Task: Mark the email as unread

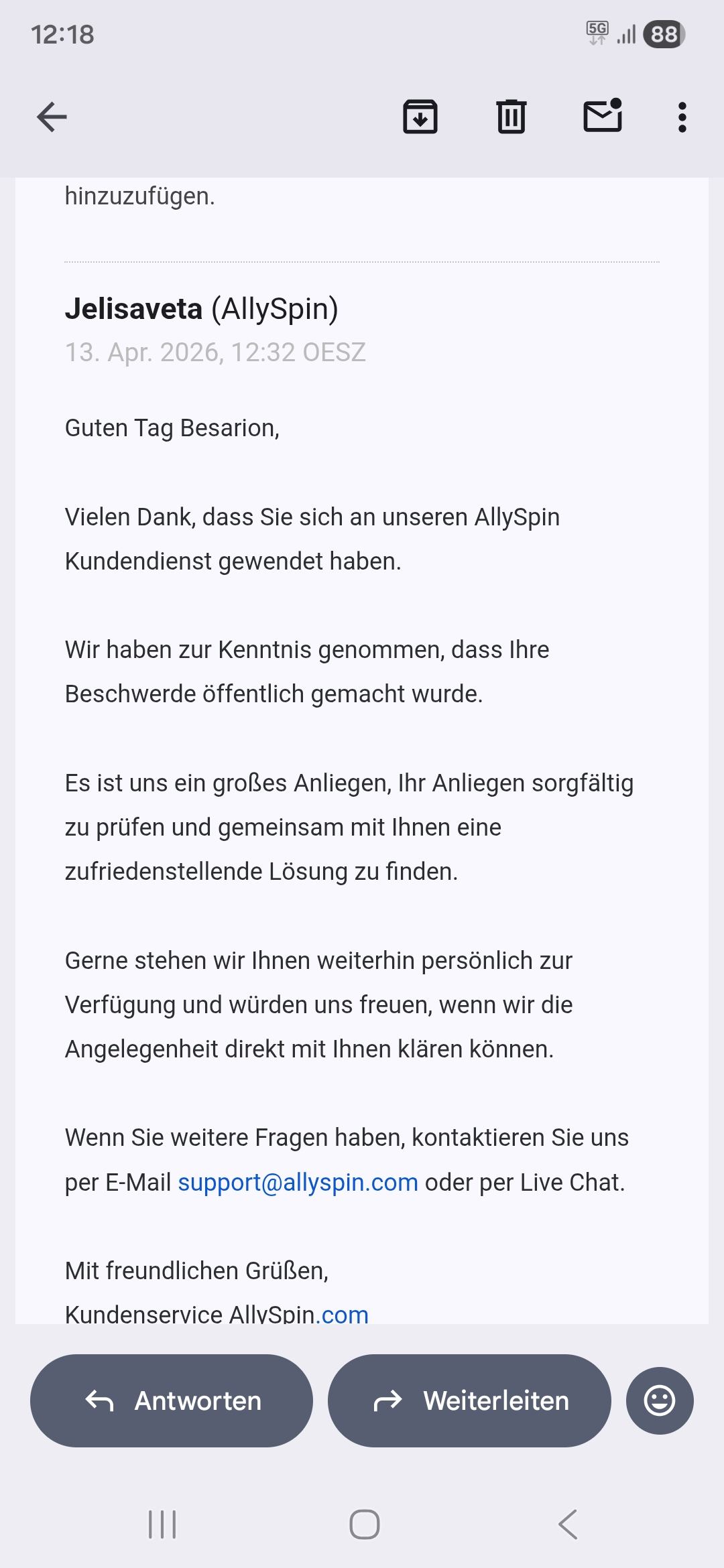Action: pos(603,117)
